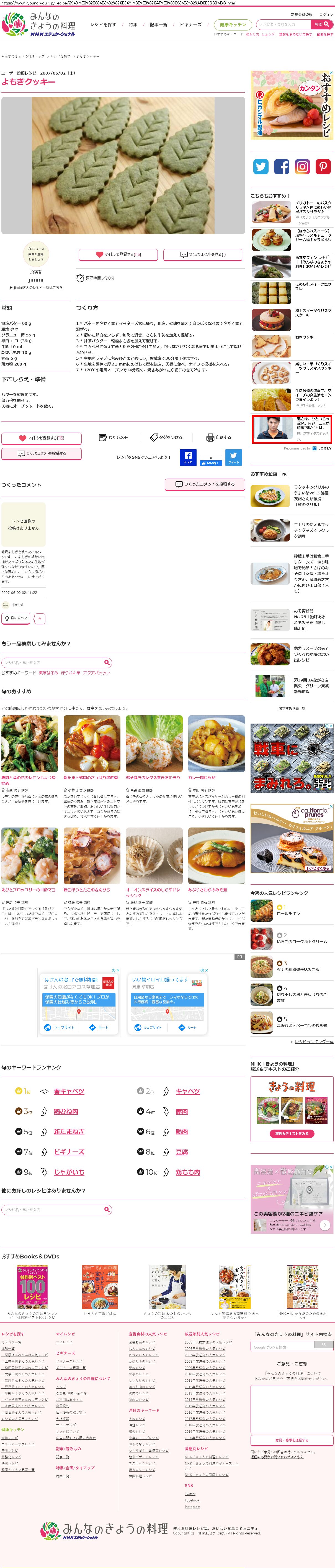The width and height of the screenshot is (335, 1568).
Task: Tap マイレシピ登録する button beside つくったコメントを見る
Action: (118, 254)
